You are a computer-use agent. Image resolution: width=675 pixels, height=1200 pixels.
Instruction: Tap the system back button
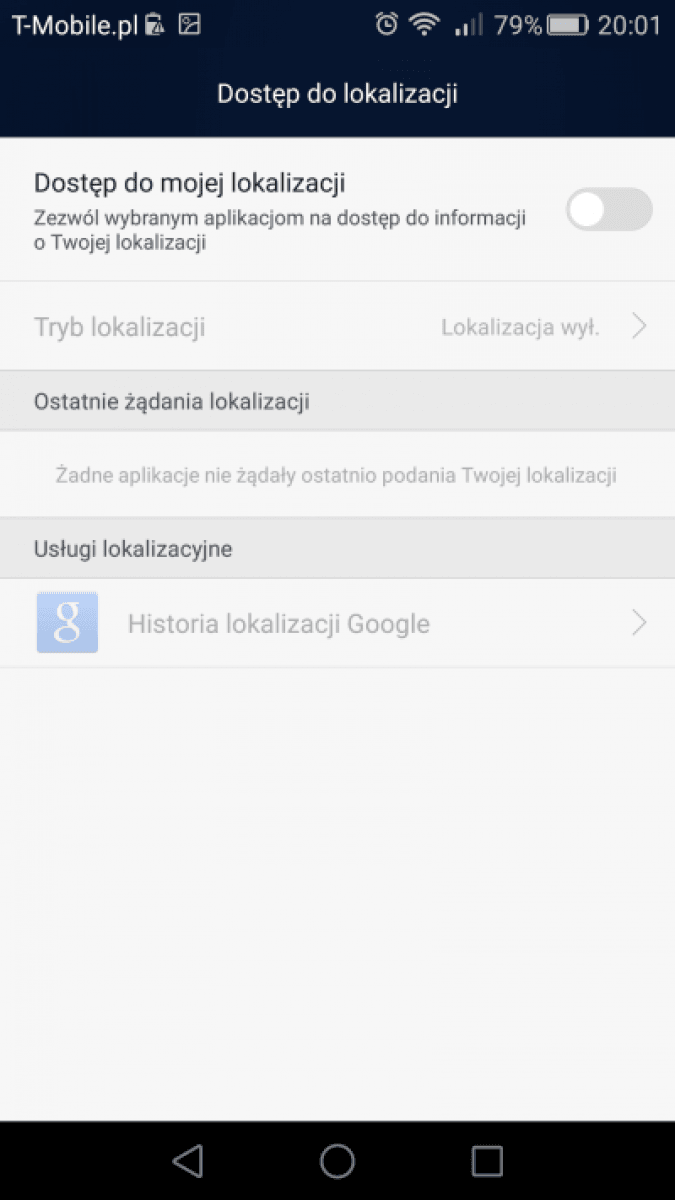pyautogui.click(x=188, y=1160)
